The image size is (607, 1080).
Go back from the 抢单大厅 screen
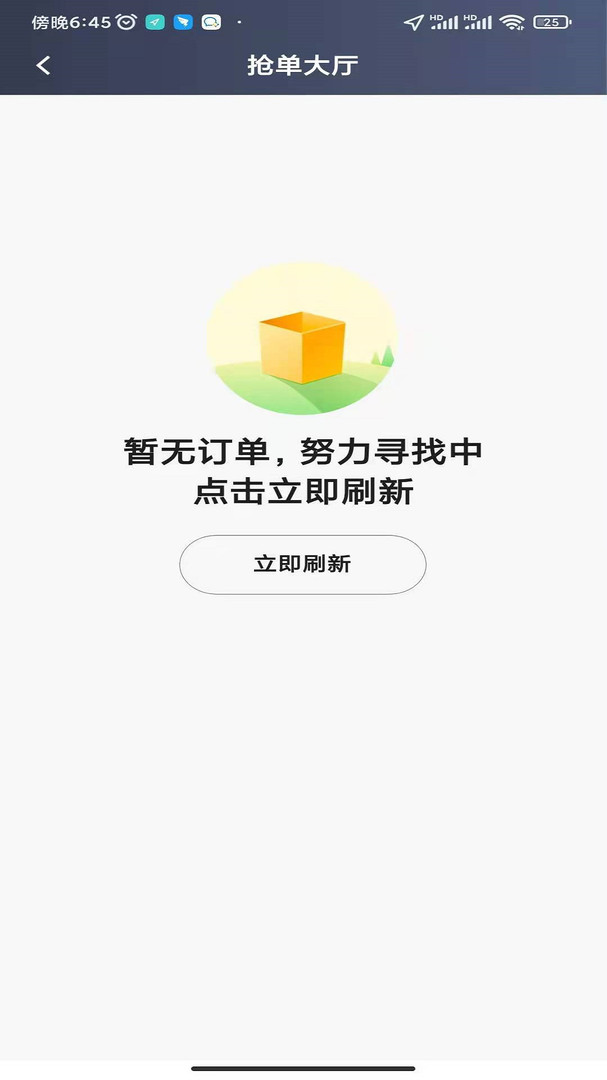(x=43, y=66)
